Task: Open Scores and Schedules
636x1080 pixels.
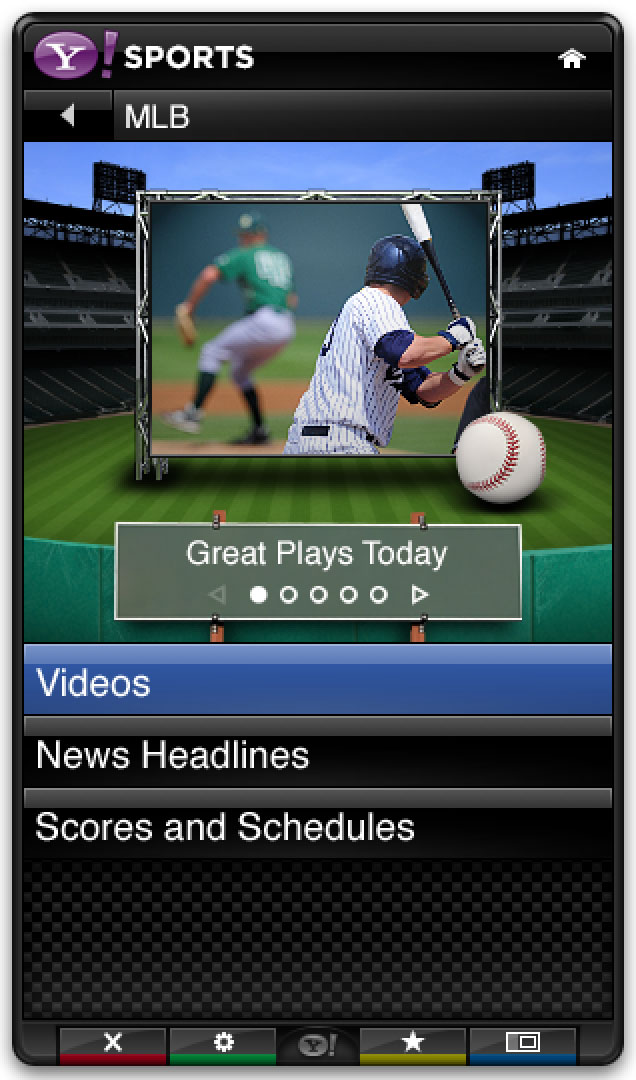Action: pyautogui.click(x=317, y=827)
